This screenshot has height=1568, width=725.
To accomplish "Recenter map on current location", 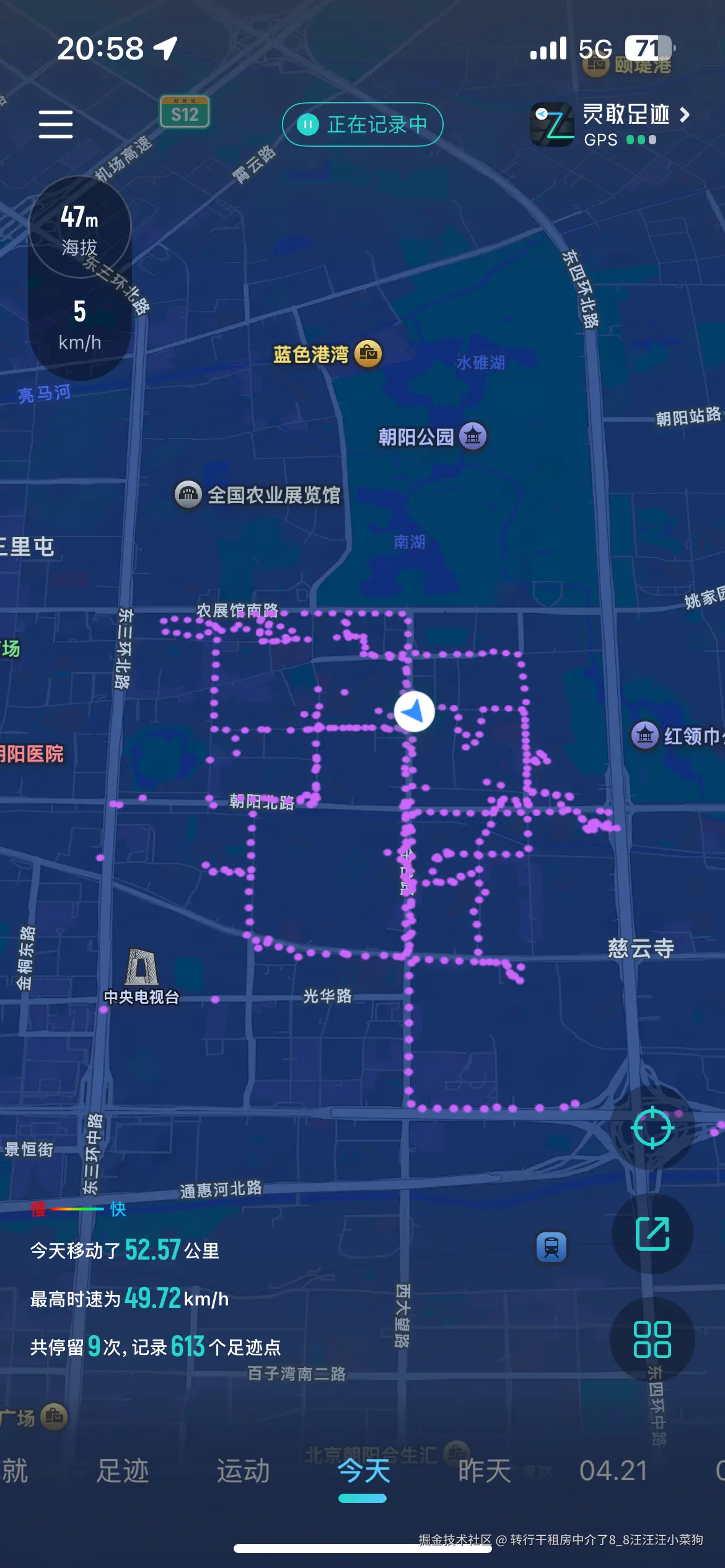I will click(652, 1128).
